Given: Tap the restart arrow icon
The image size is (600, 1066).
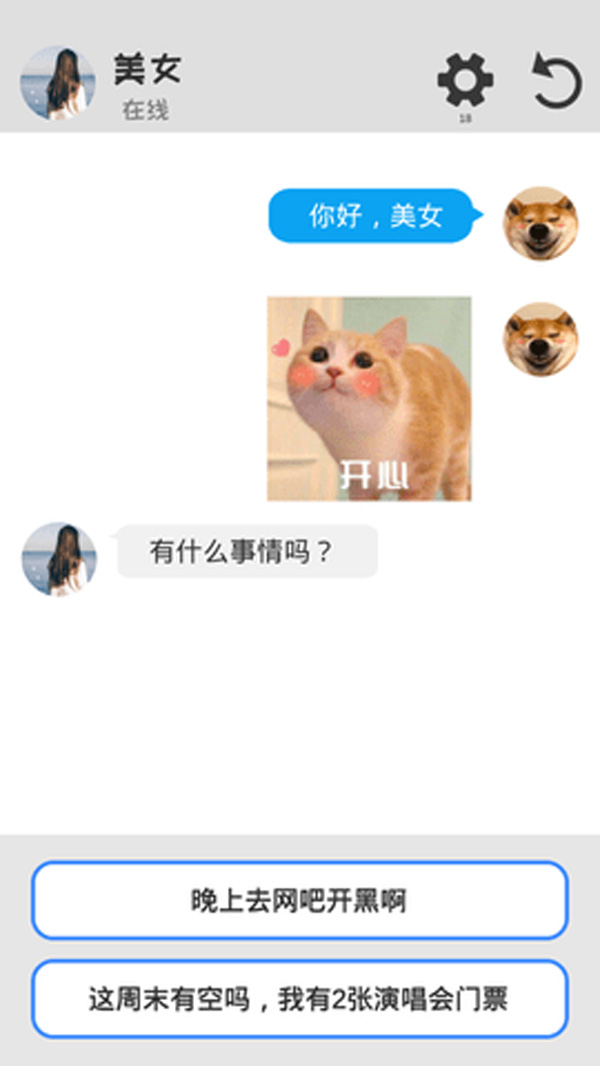Looking at the screenshot, I should pyautogui.click(x=556, y=81).
